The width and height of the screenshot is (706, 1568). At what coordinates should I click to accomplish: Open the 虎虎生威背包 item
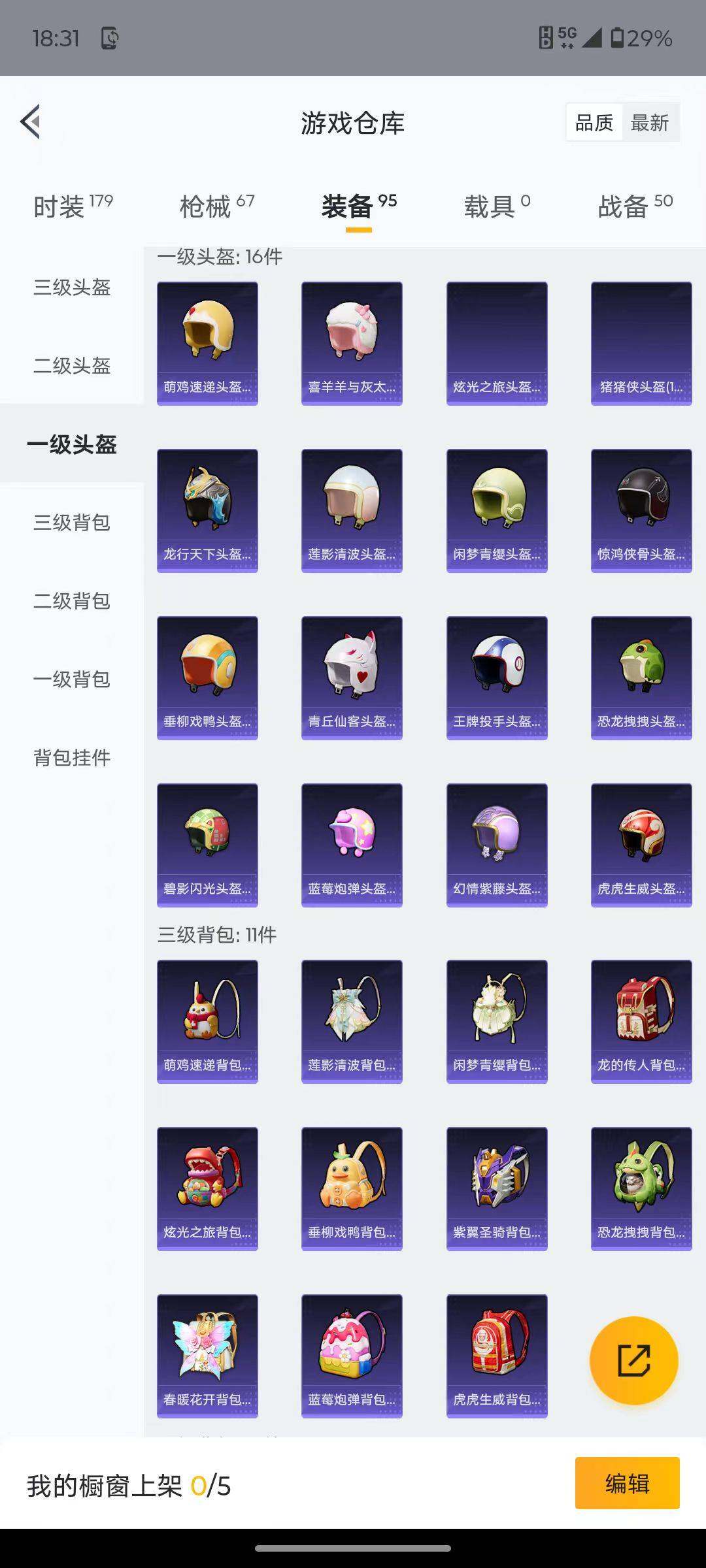497,1356
